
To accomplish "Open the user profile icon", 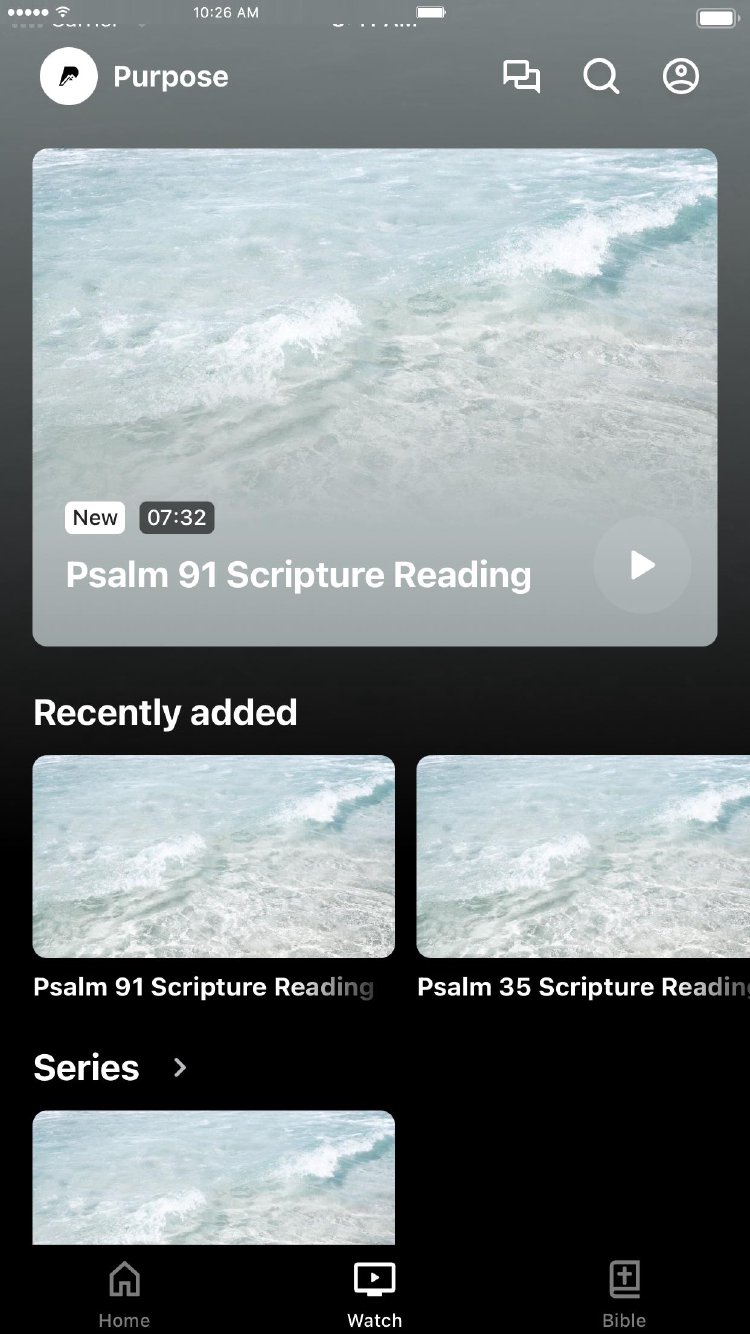I will pos(681,77).
